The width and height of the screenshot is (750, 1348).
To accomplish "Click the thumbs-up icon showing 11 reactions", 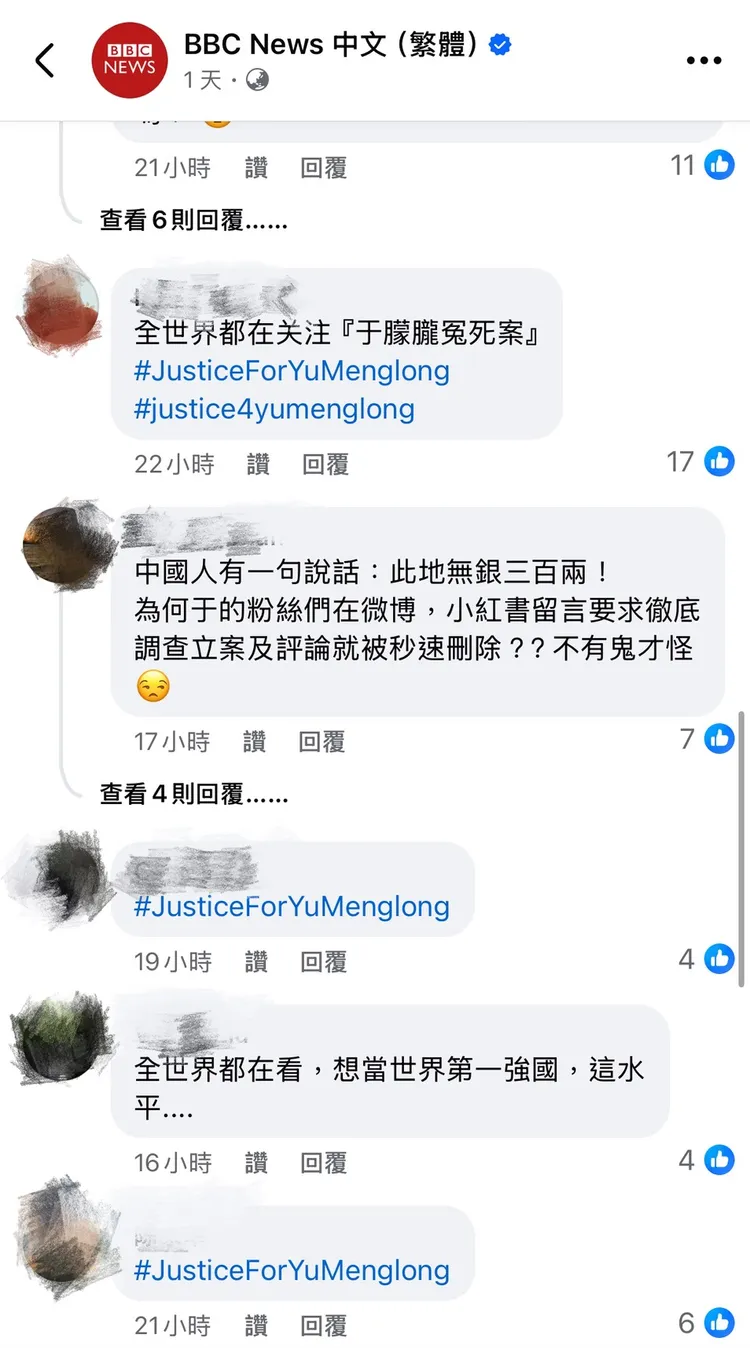I will 718,164.
